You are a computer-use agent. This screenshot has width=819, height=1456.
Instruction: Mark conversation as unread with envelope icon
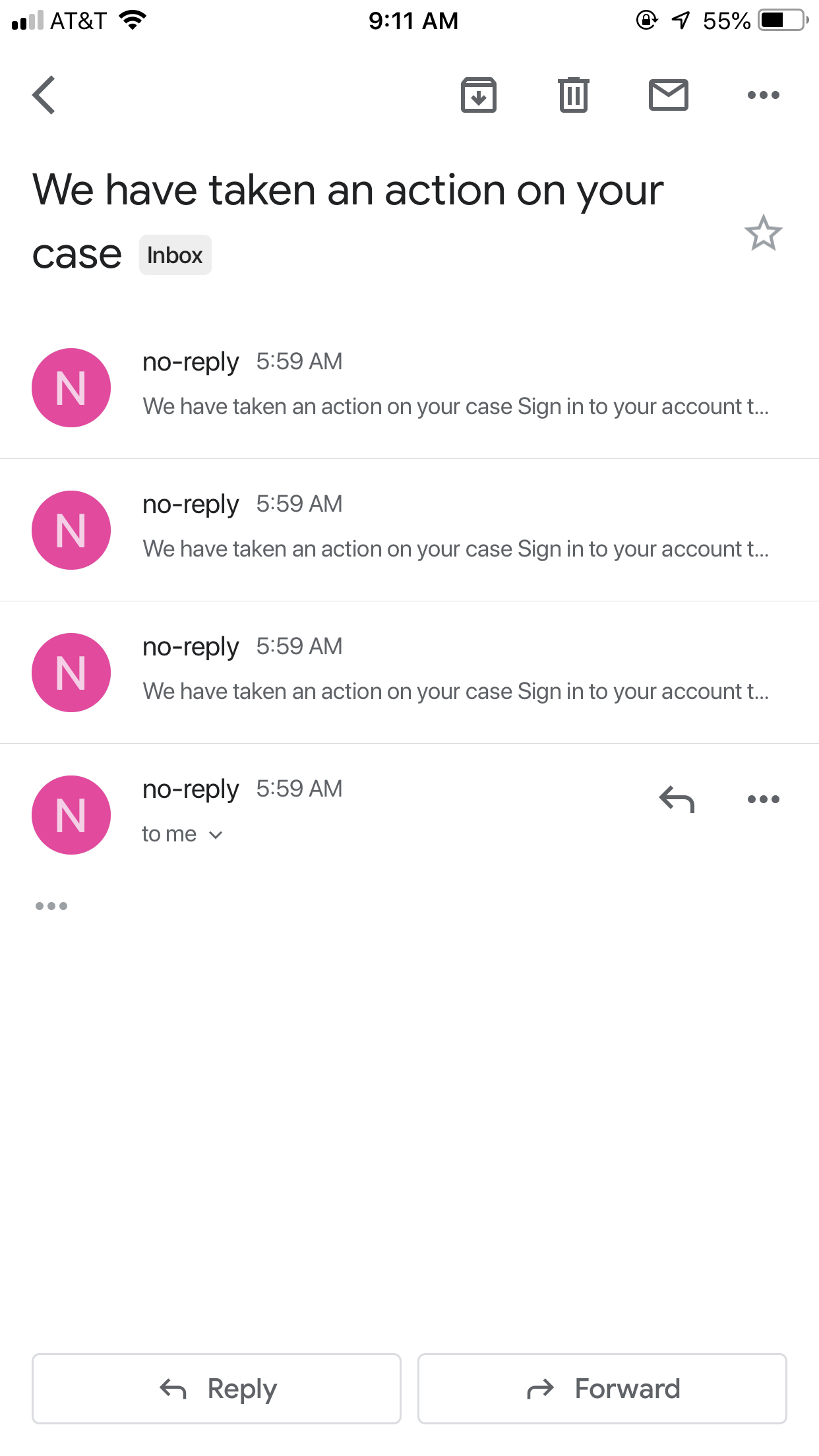point(669,95)
